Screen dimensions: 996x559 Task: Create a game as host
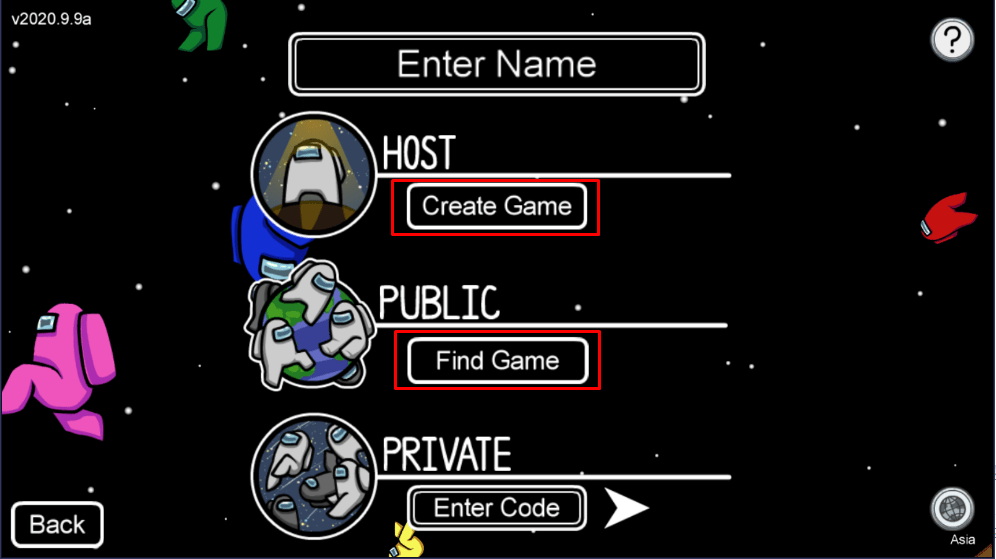click(x=497, y=207)
